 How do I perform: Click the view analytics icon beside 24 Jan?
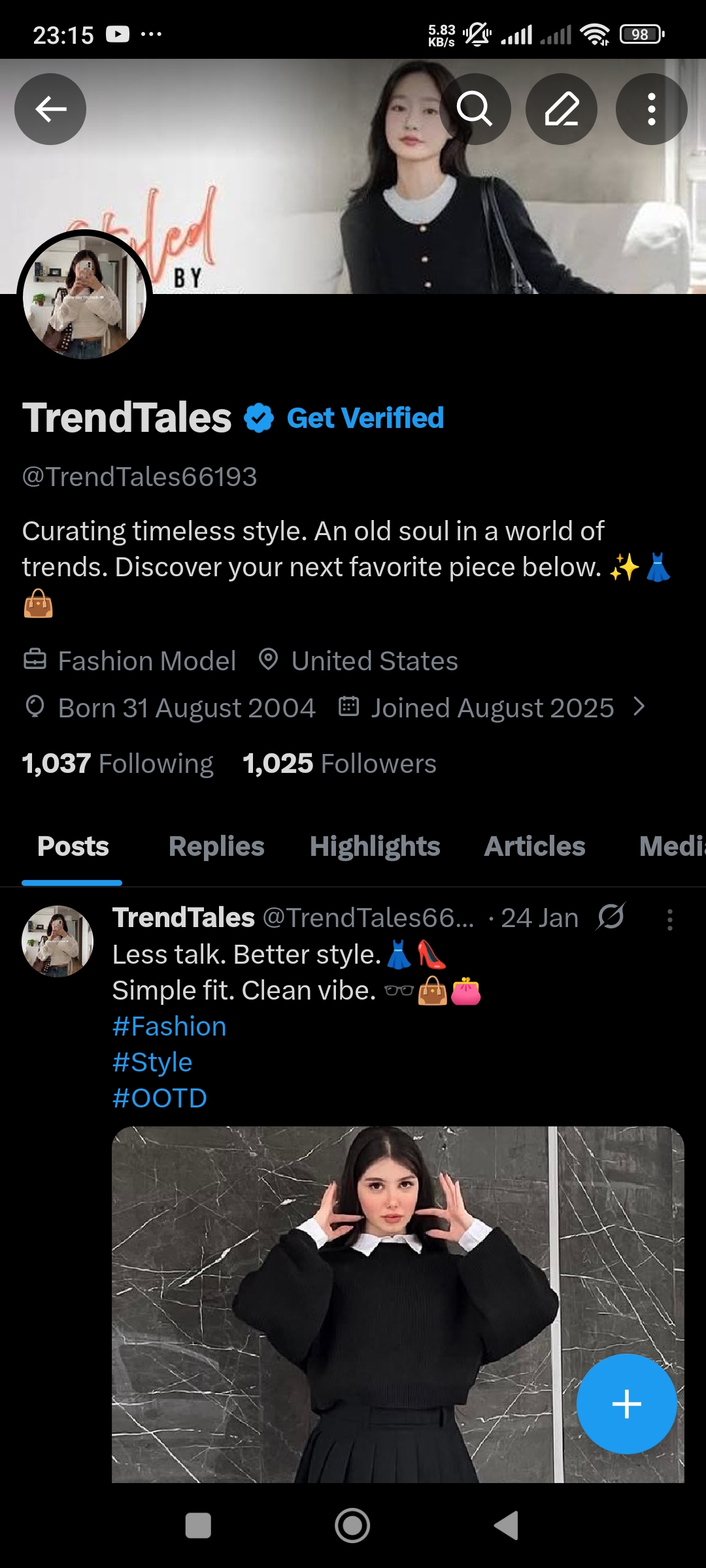[611, 917]
